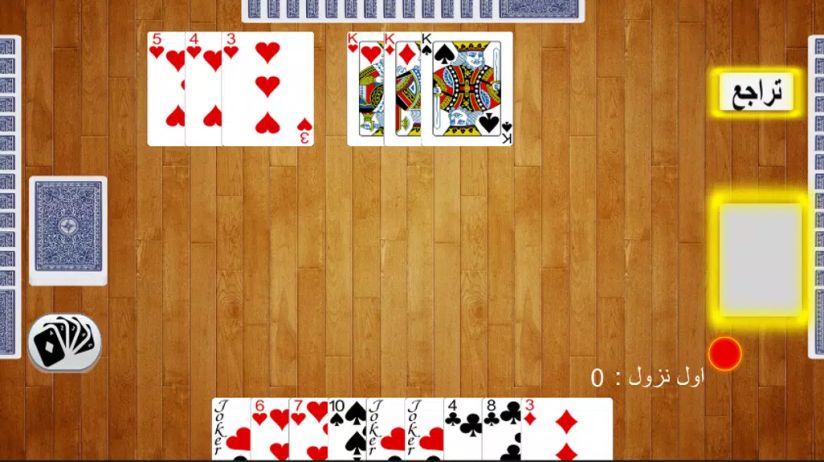This screenshot has width=824, height=462.
Task: Tap the sort cards fan icon
Action: pos(64,342)
